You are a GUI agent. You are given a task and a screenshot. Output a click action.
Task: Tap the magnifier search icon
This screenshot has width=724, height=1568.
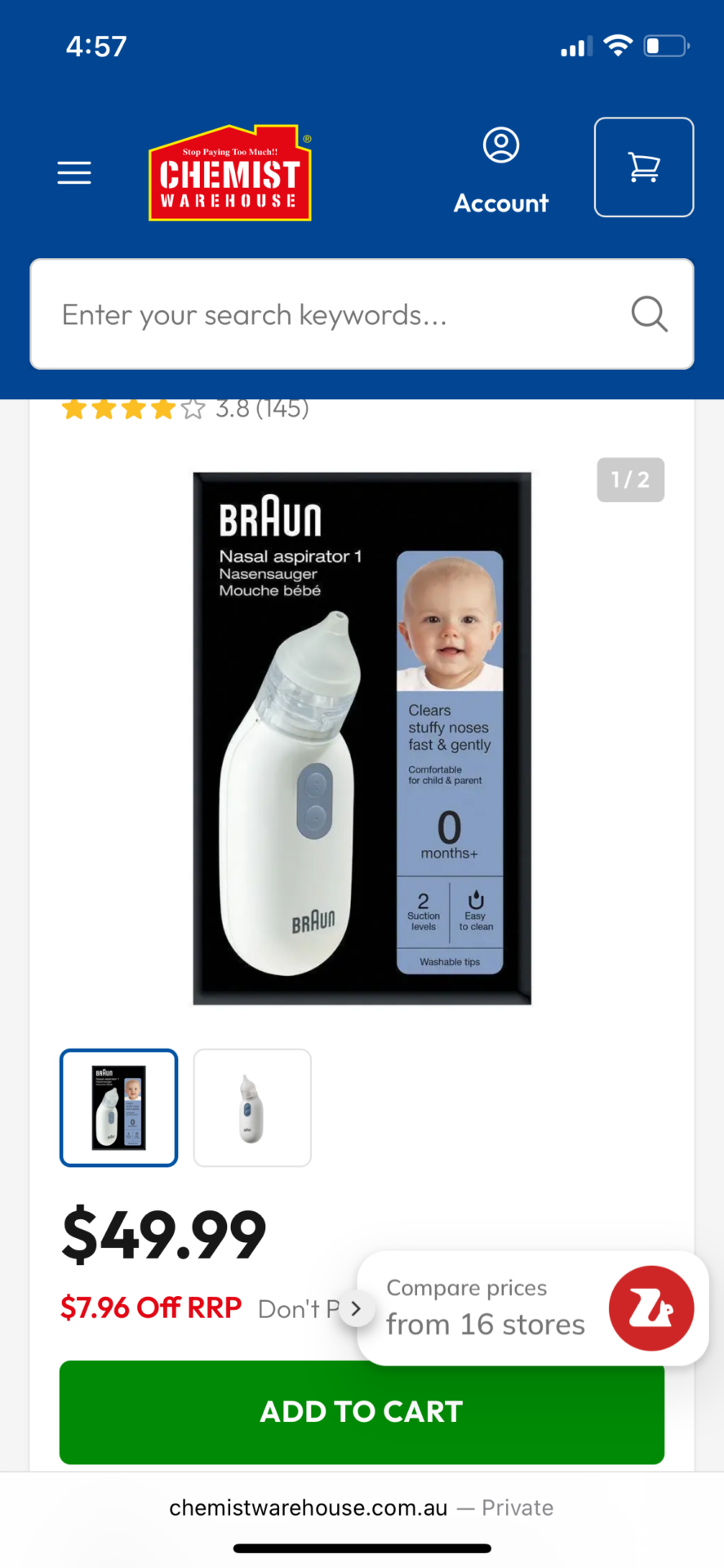coord(649,314)
